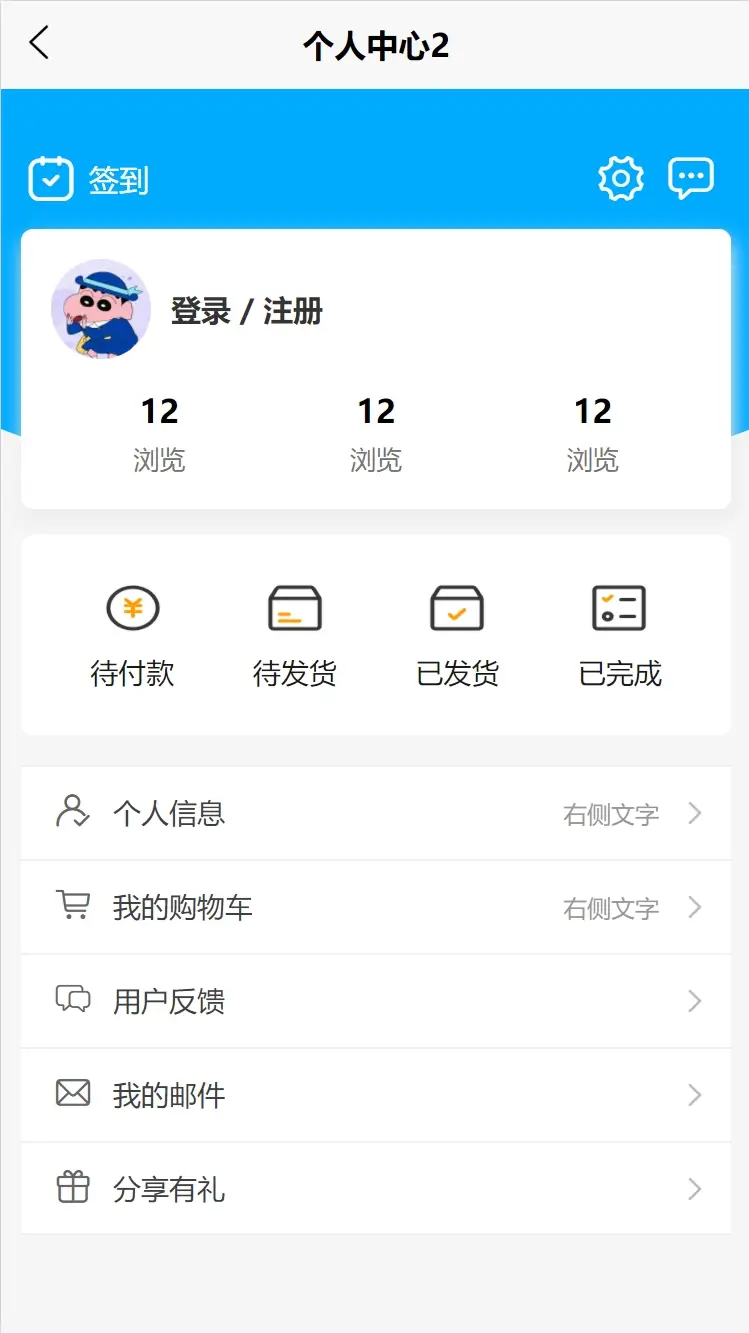
Task: Tap the 登录 / 注册 link
Action: tap(247, 311)
